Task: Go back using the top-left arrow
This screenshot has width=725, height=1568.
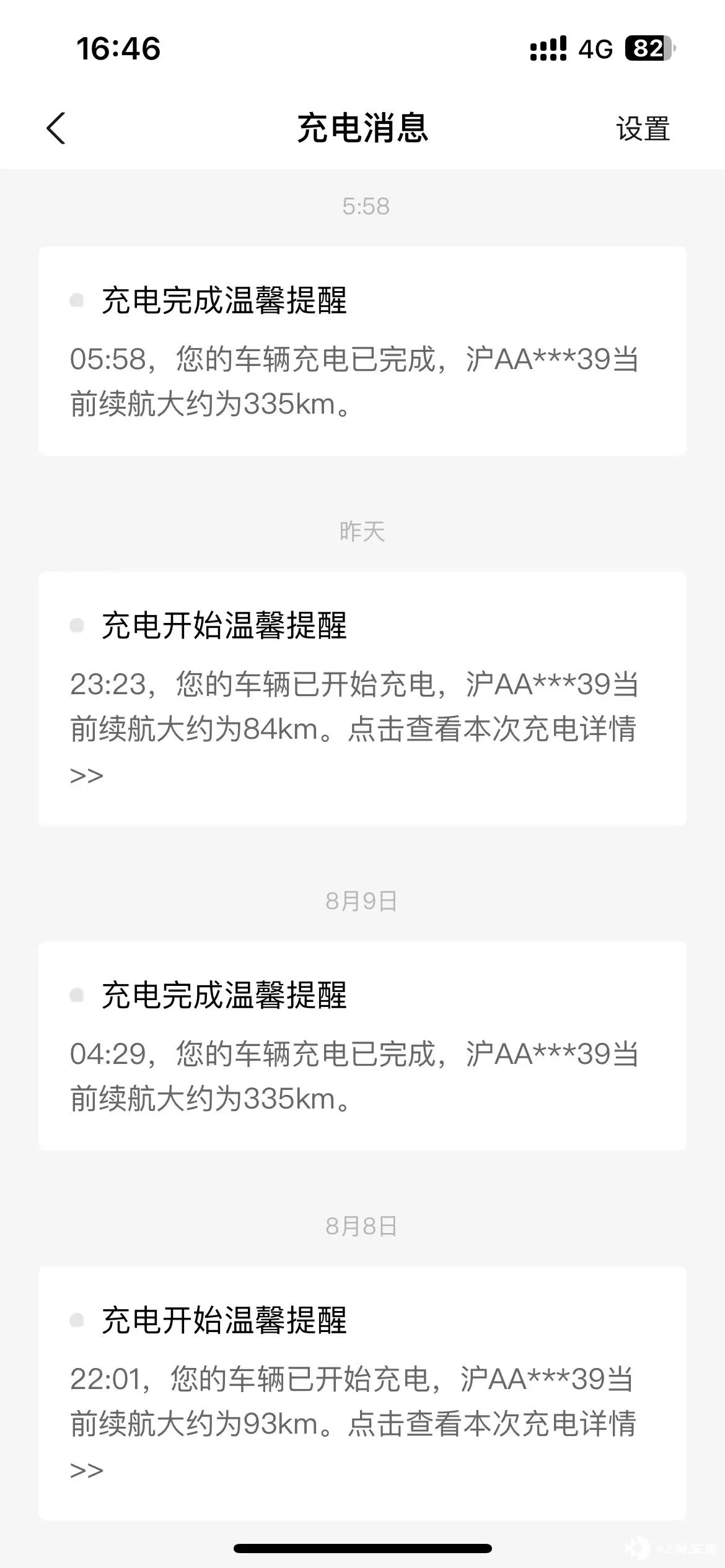Action: click(56, 129)
